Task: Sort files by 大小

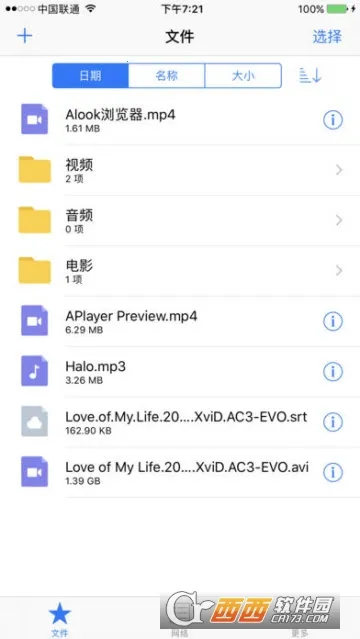Action: pos(243,75)
